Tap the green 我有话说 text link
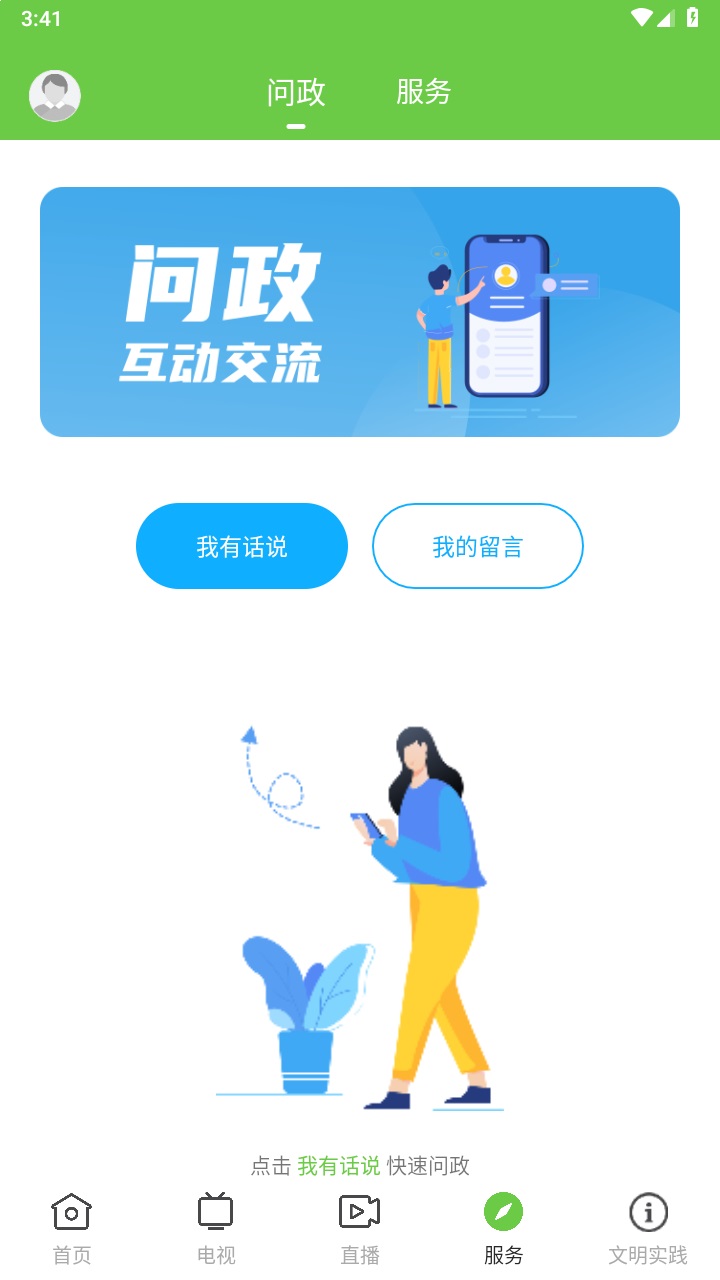Viewport: 720px width, 1280px height. [x=338, y=1166]
